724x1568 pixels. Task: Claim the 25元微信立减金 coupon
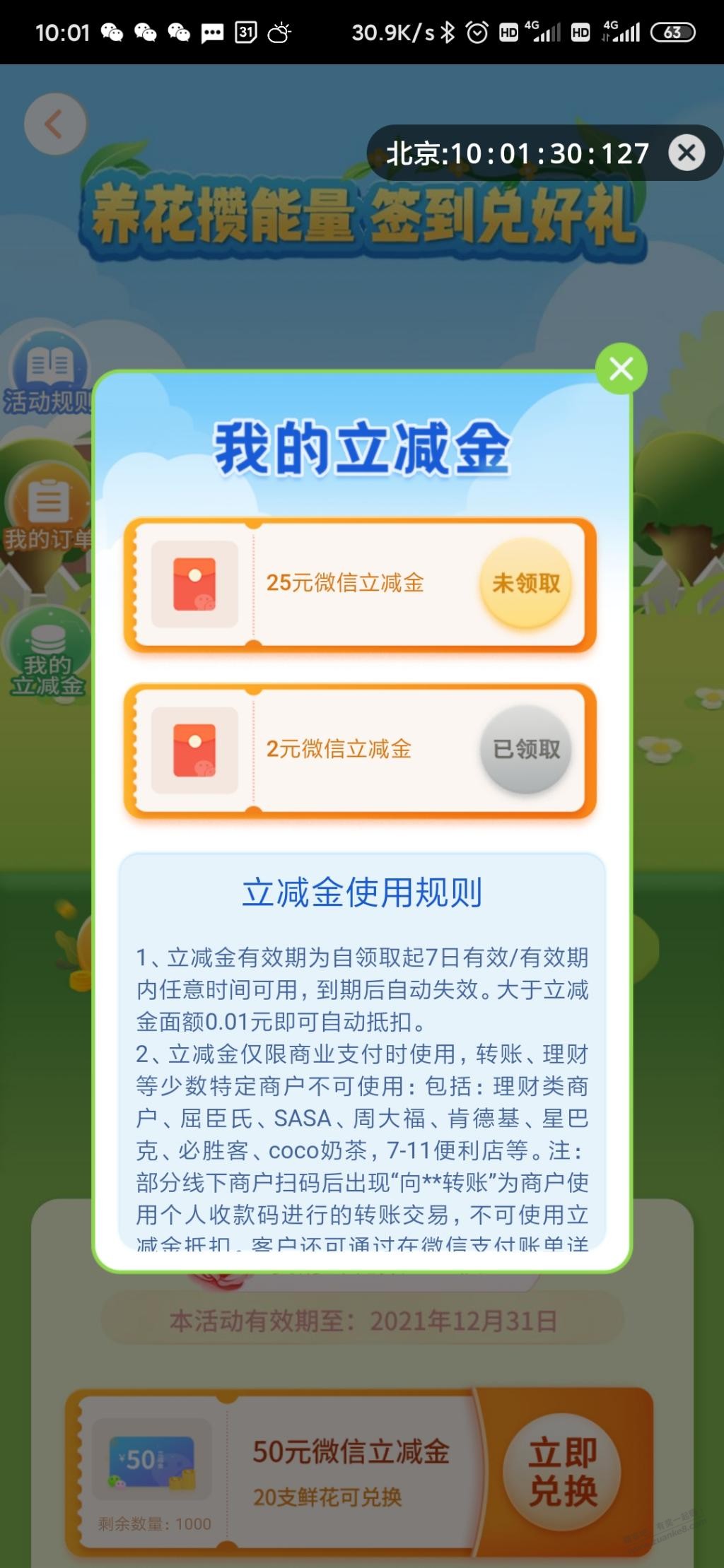[525, 583]
